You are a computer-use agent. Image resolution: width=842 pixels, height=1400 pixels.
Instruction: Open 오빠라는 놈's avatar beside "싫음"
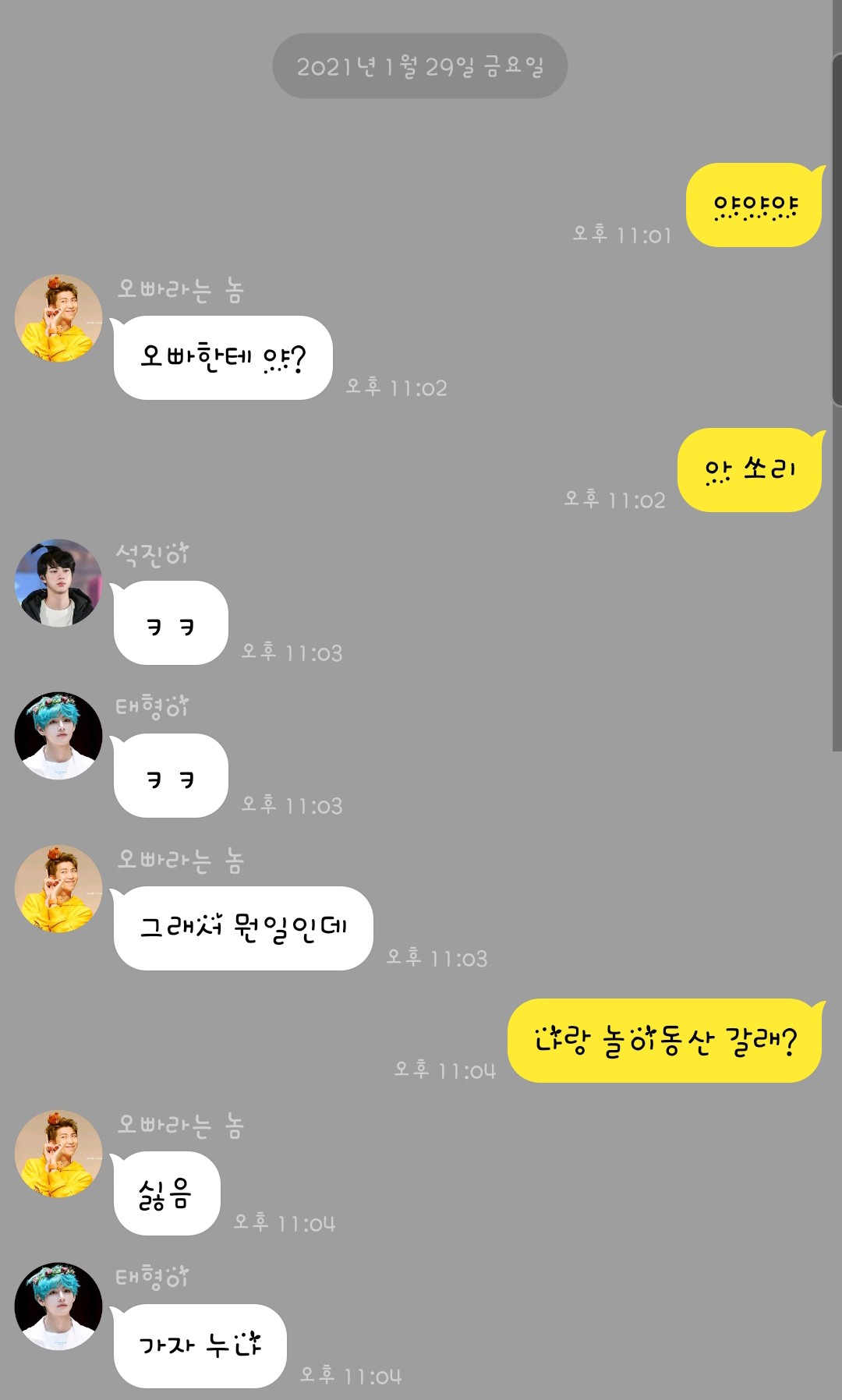[58, 1154]
